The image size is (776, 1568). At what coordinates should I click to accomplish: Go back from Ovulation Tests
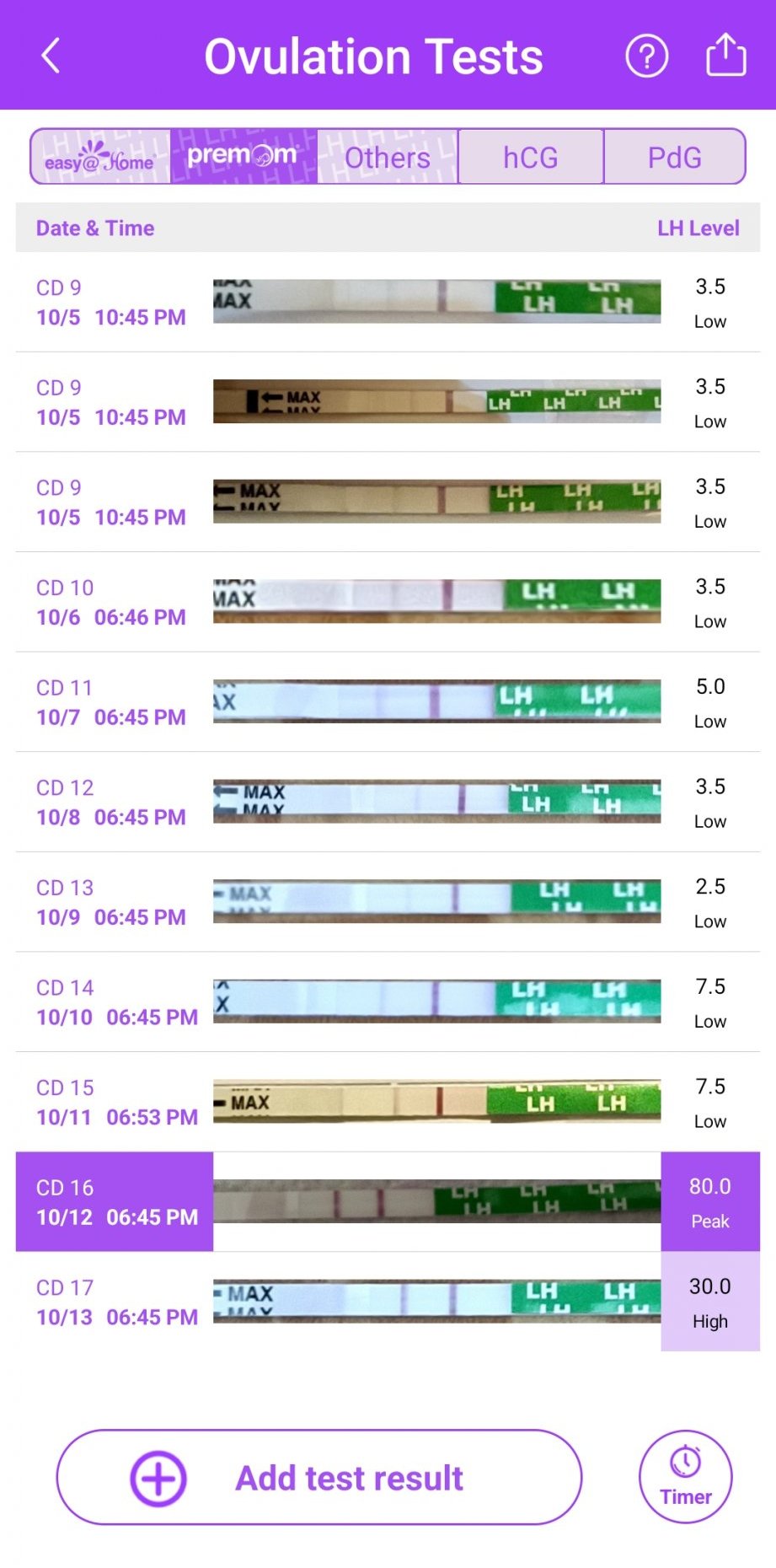(51, 56)
